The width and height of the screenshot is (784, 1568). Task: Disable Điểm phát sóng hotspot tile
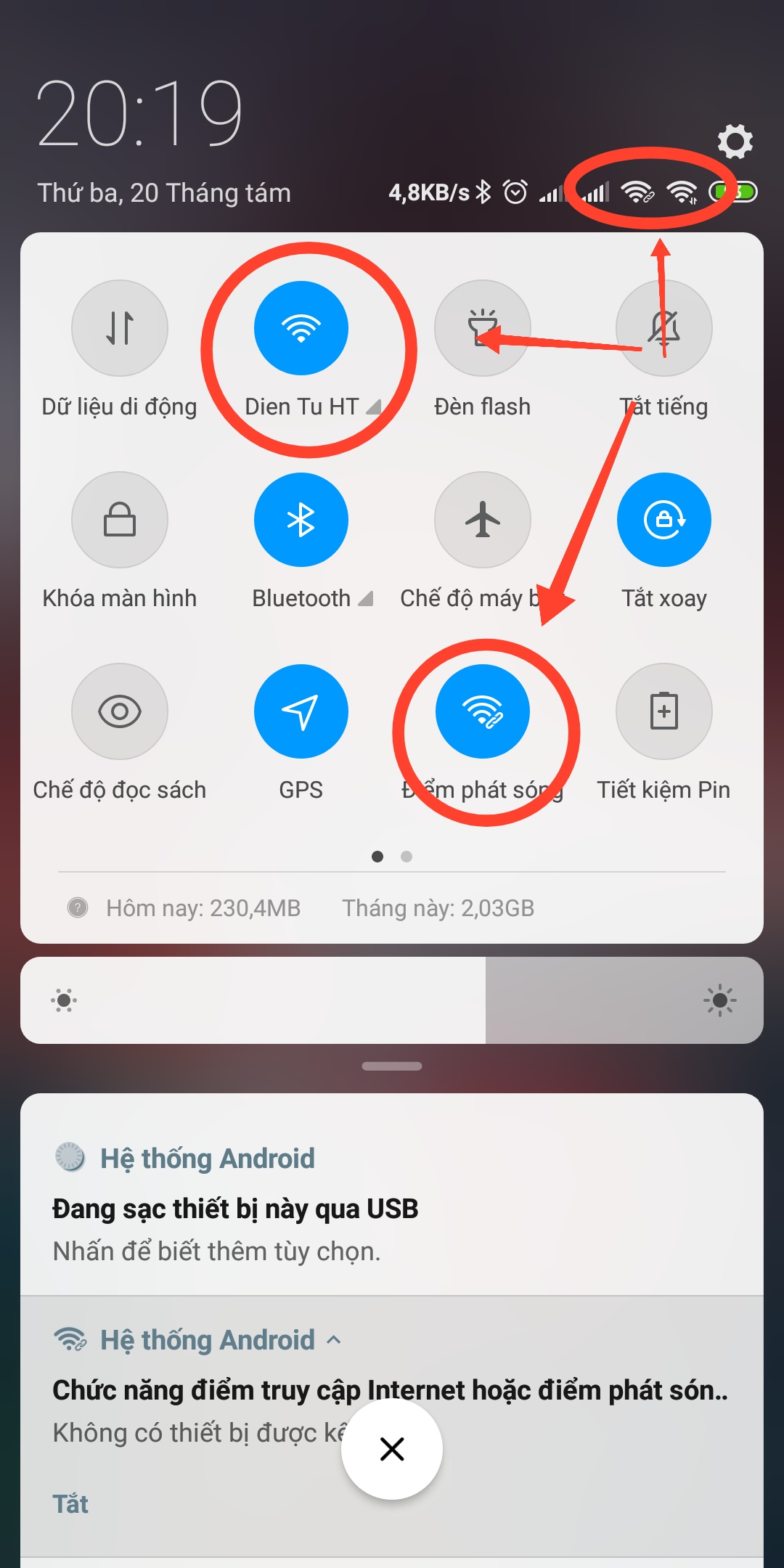coord(483,711)
